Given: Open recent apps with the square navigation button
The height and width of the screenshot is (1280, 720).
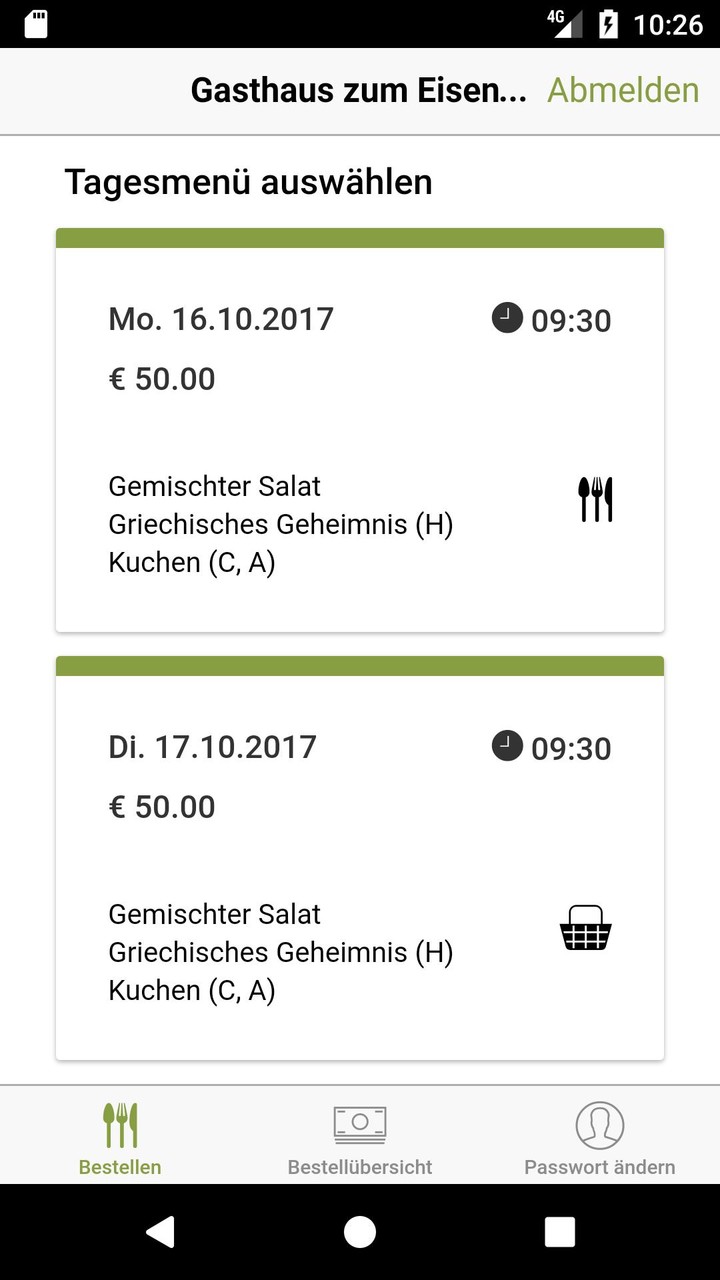Looking at the screenshot, I should point(560,1233).
